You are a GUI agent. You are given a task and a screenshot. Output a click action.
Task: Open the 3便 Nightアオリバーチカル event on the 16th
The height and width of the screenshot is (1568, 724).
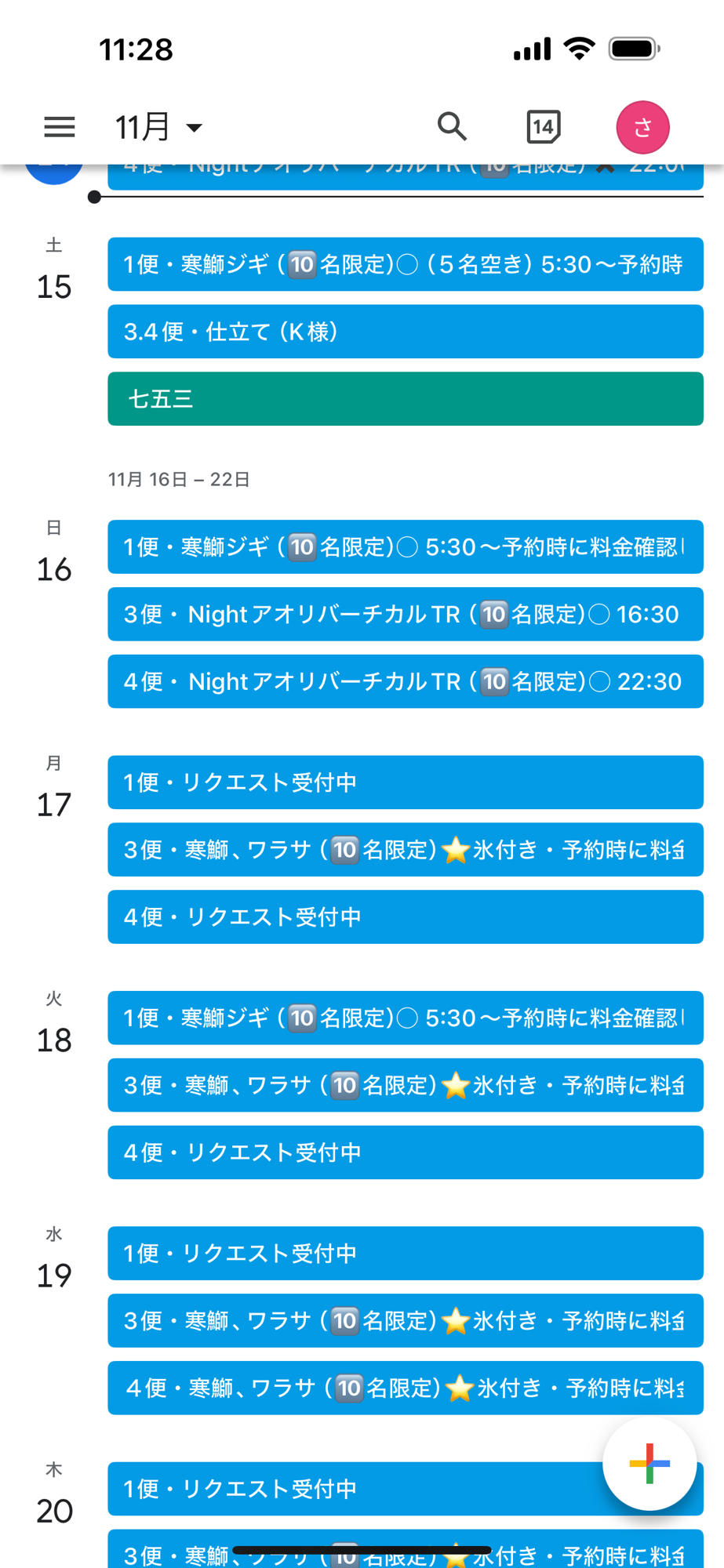405,614
